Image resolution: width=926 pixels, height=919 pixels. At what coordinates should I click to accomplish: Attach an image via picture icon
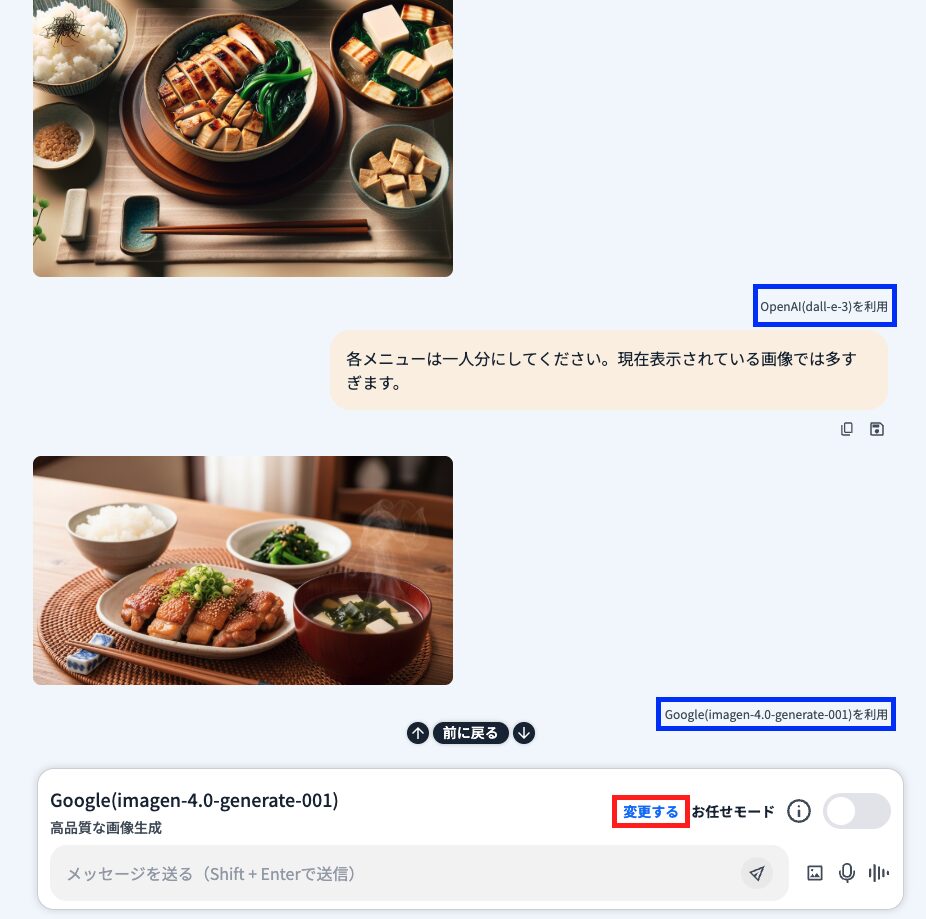[815, 873]
